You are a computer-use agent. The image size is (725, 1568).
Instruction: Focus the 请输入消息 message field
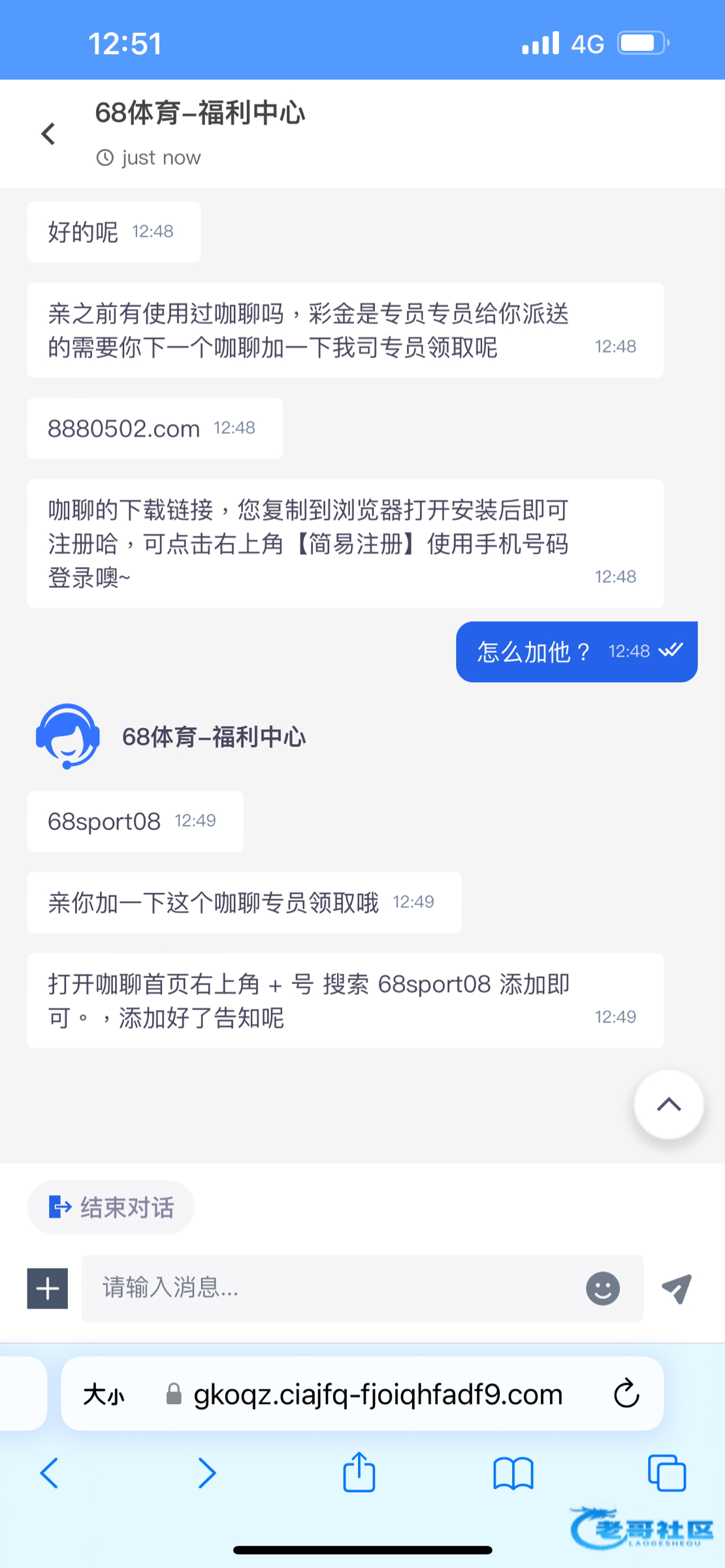[327, 1288]
